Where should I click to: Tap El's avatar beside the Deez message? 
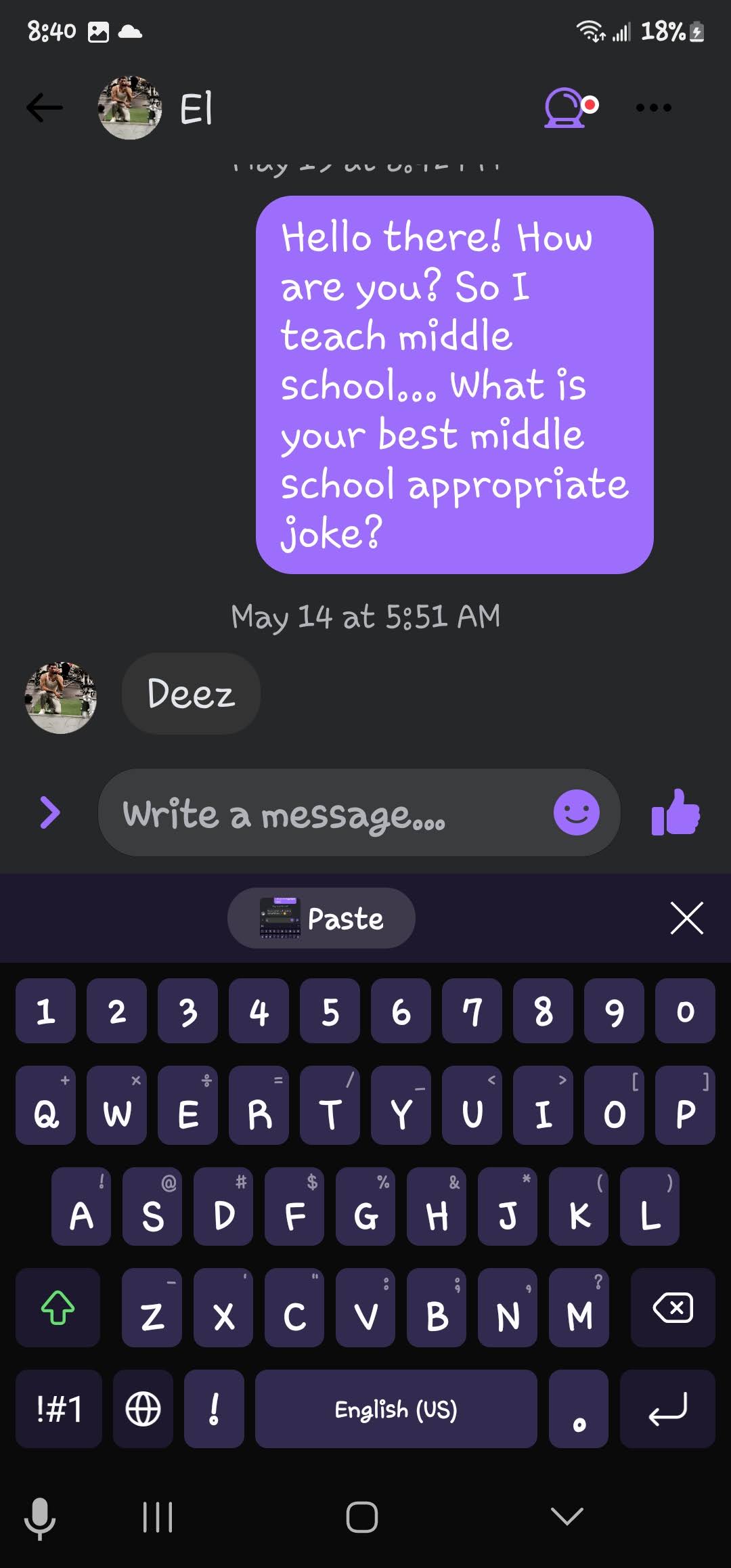(61, 697)
